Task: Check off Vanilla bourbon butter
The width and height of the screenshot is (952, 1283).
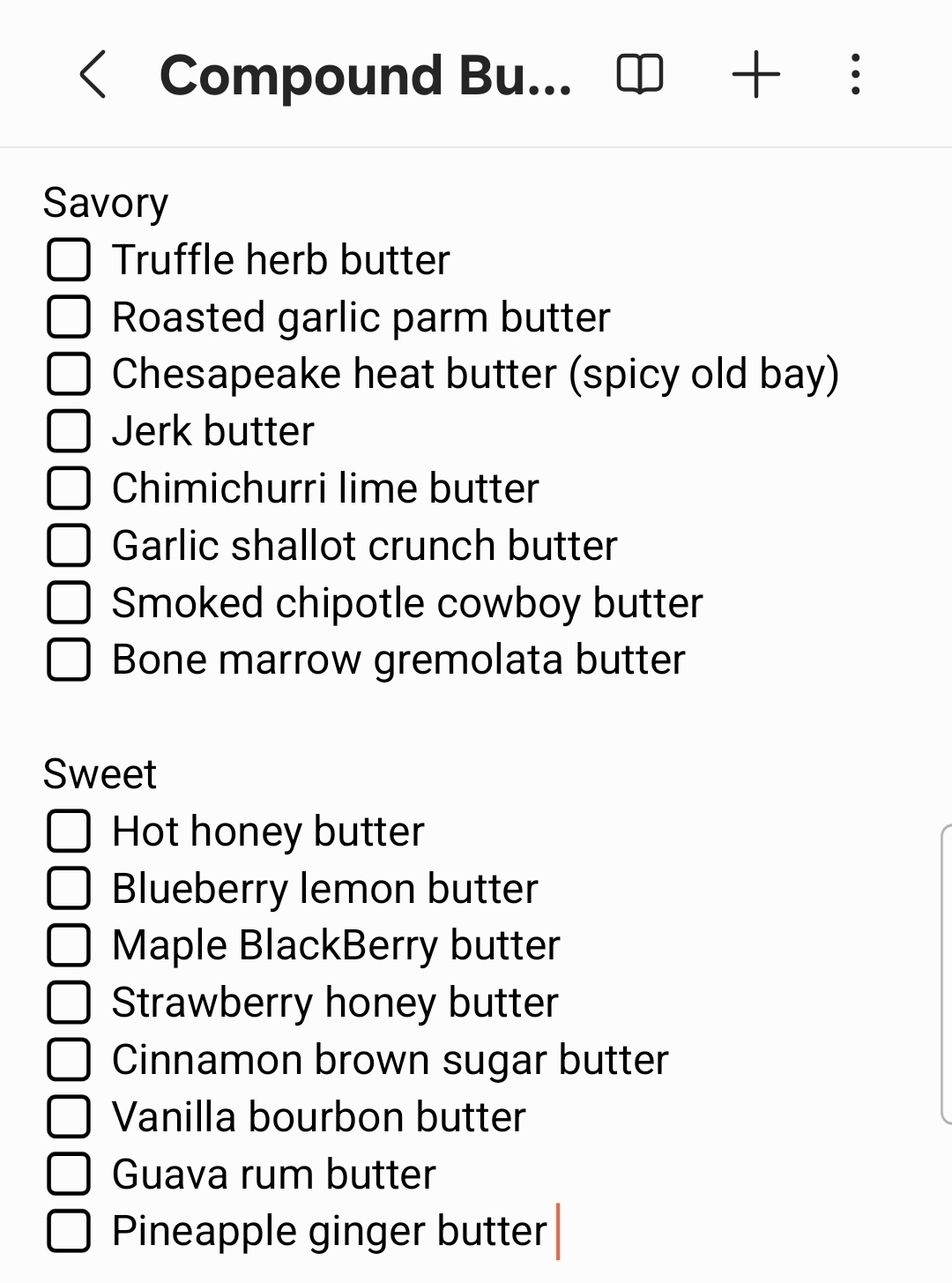Action: 69,1117
